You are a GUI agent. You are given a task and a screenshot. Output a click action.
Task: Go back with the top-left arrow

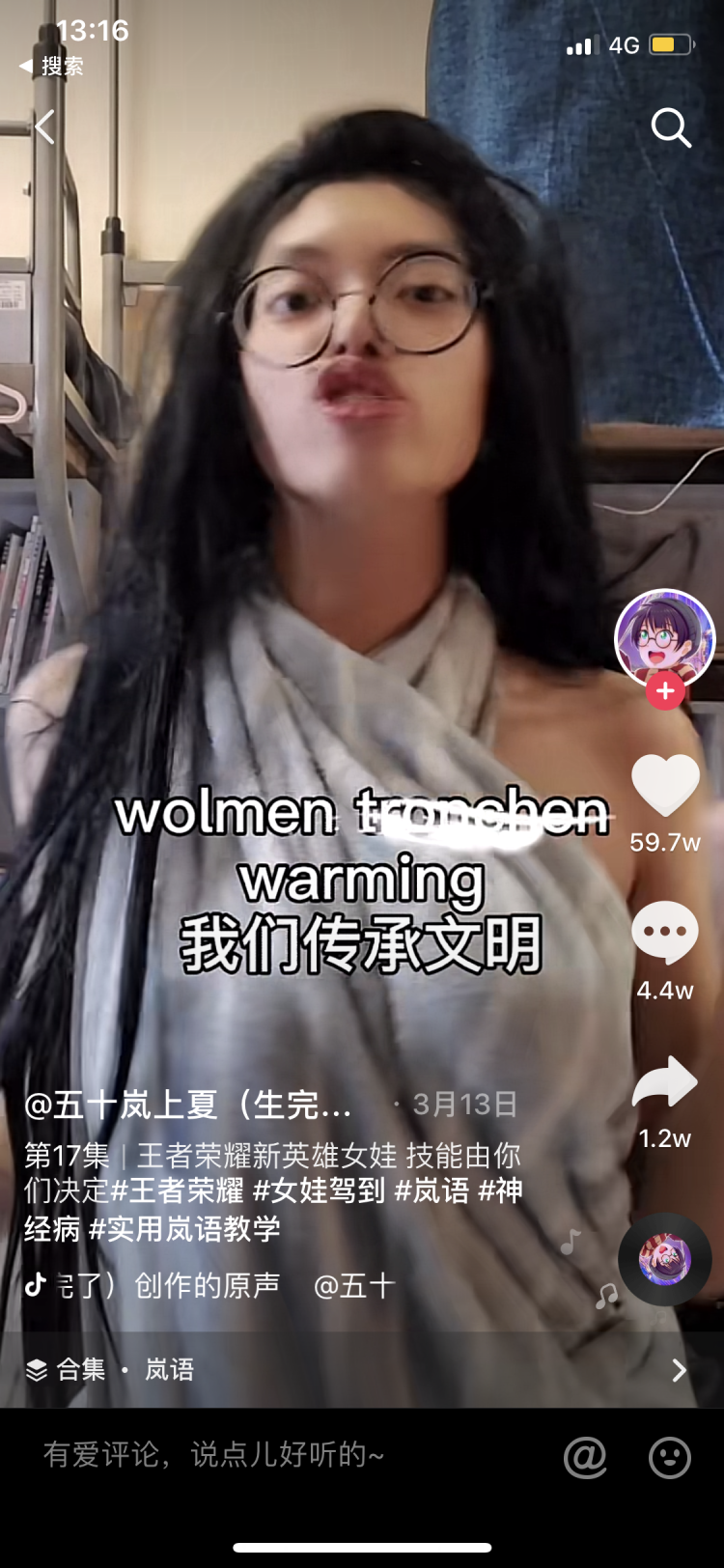point(44,126)
